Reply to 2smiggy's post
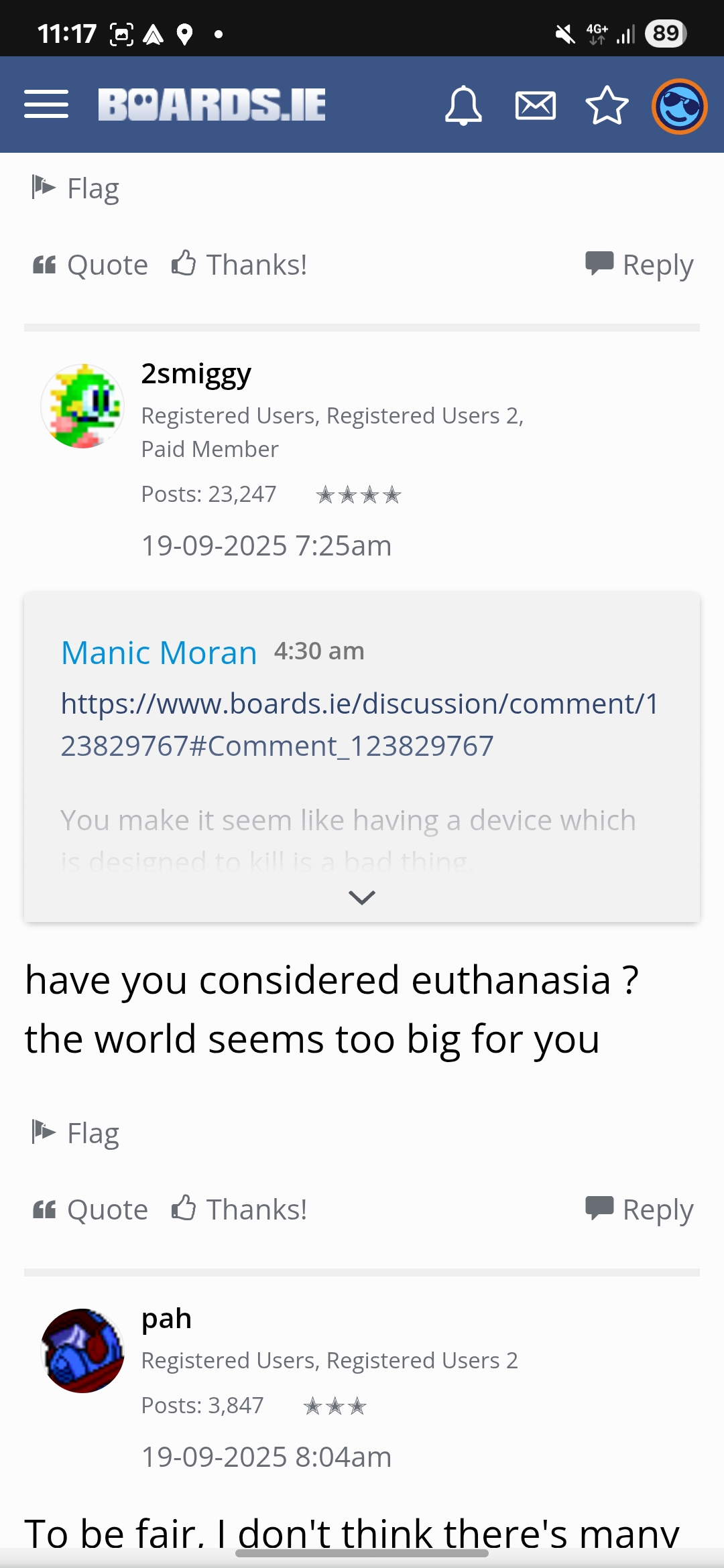The image size is (724, 1568). (639, 1210)
